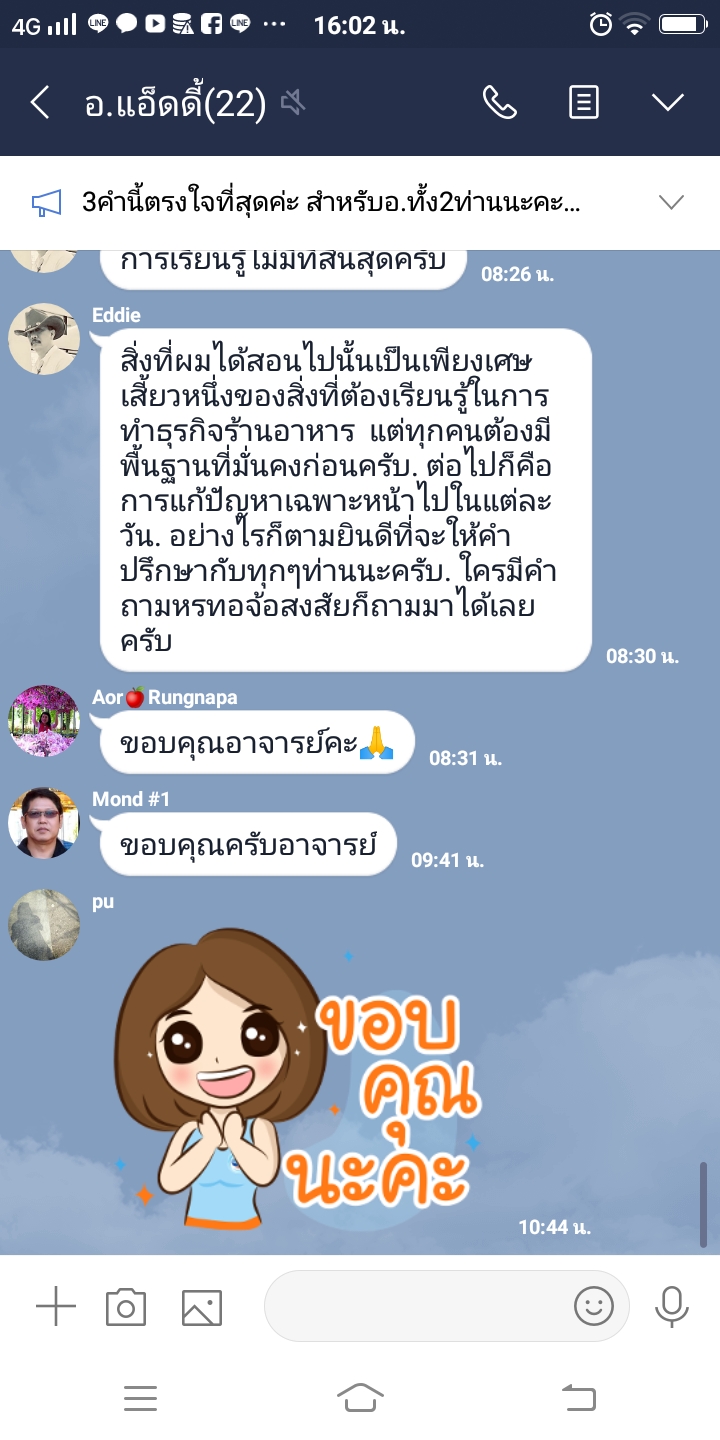Open the emoji and sticker picker
720x1440 pixels.
pyautogui.click(x=593, y=1306)
